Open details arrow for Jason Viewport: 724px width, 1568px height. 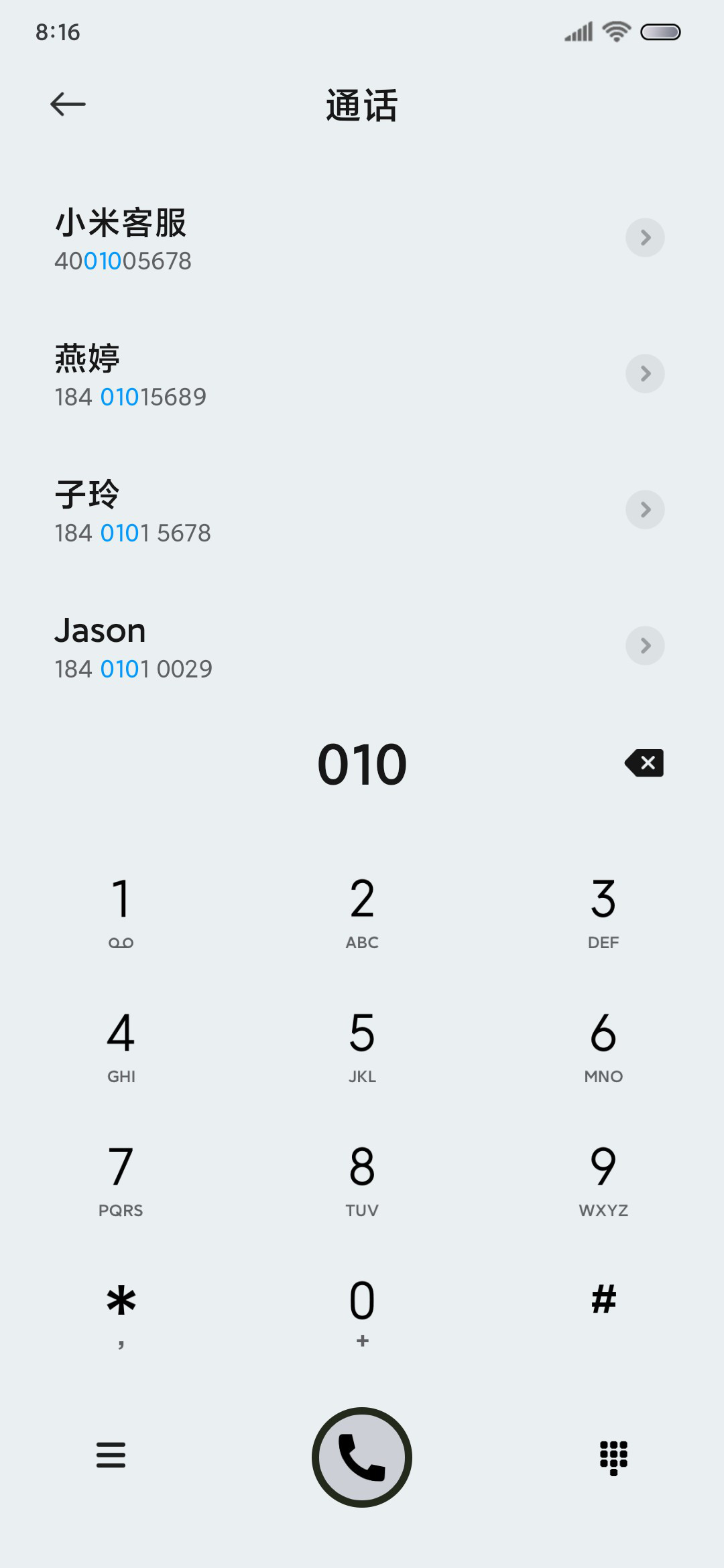point(645,645)
